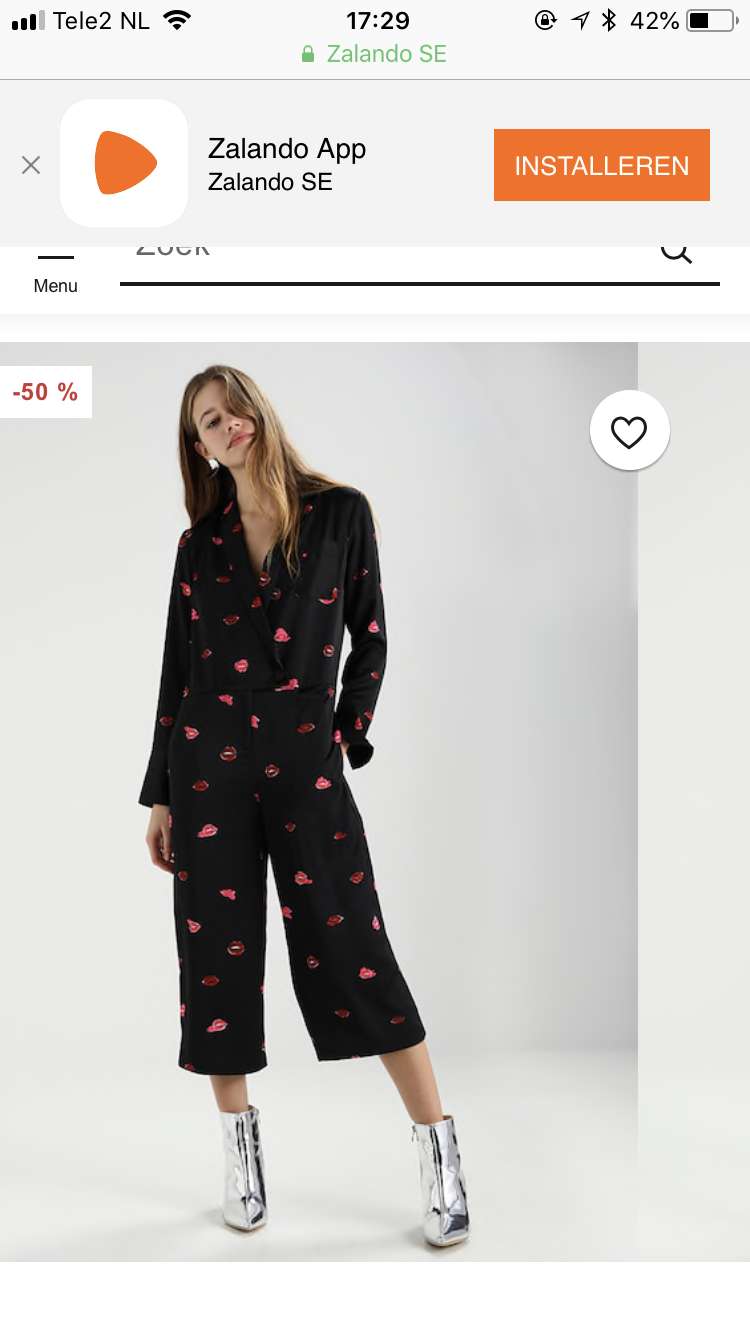Add the jumpsuit to wishlist

pos(630,431)
